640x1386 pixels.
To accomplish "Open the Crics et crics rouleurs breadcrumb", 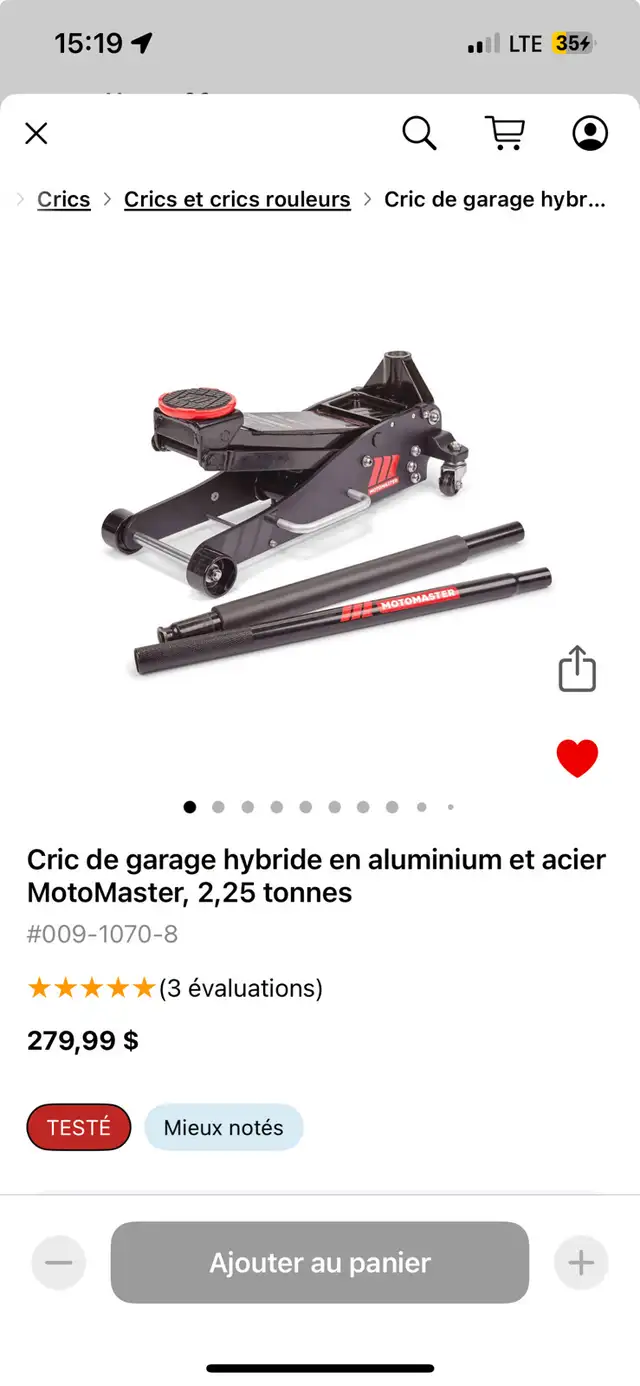I will (237, 199).
